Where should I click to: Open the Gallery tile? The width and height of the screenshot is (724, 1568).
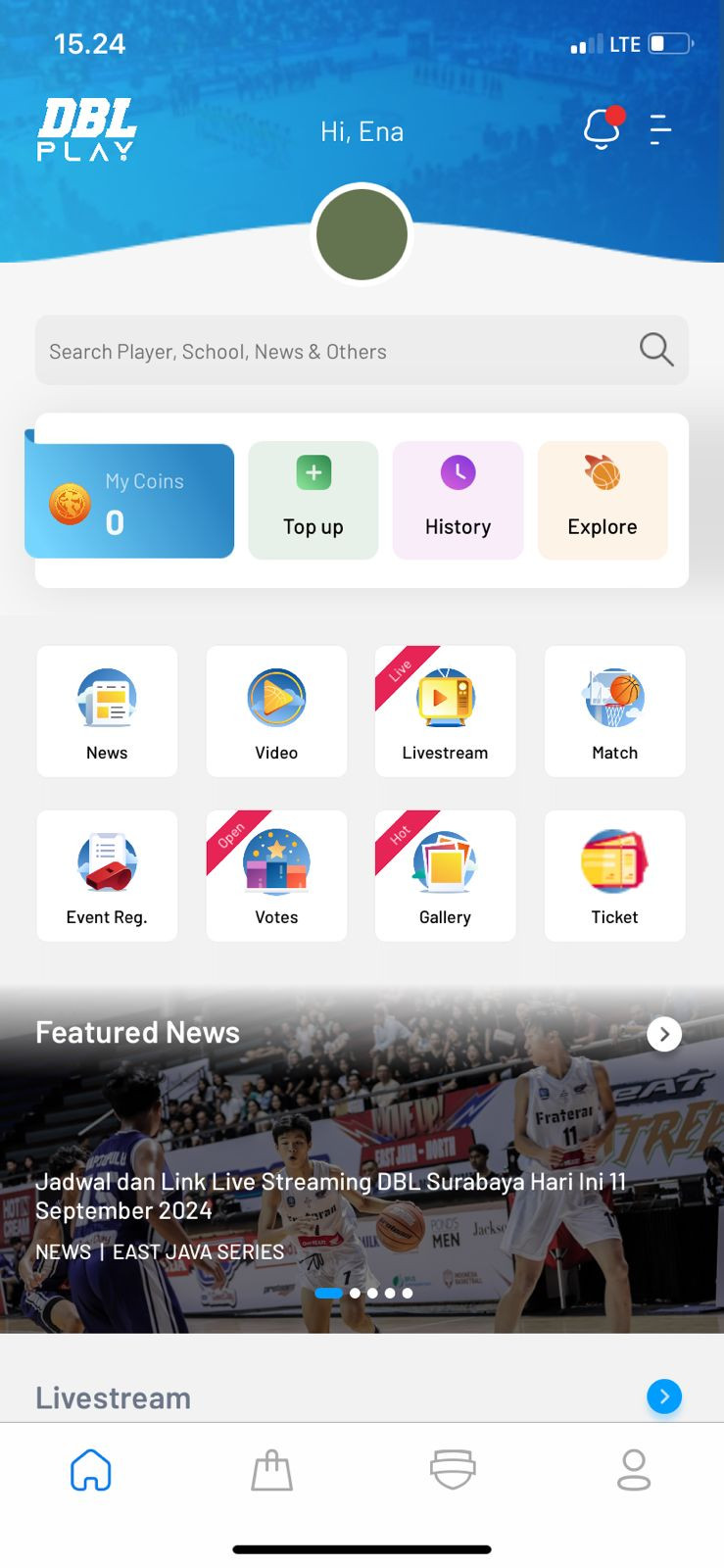pyautogui.click(x=445, y=876)
